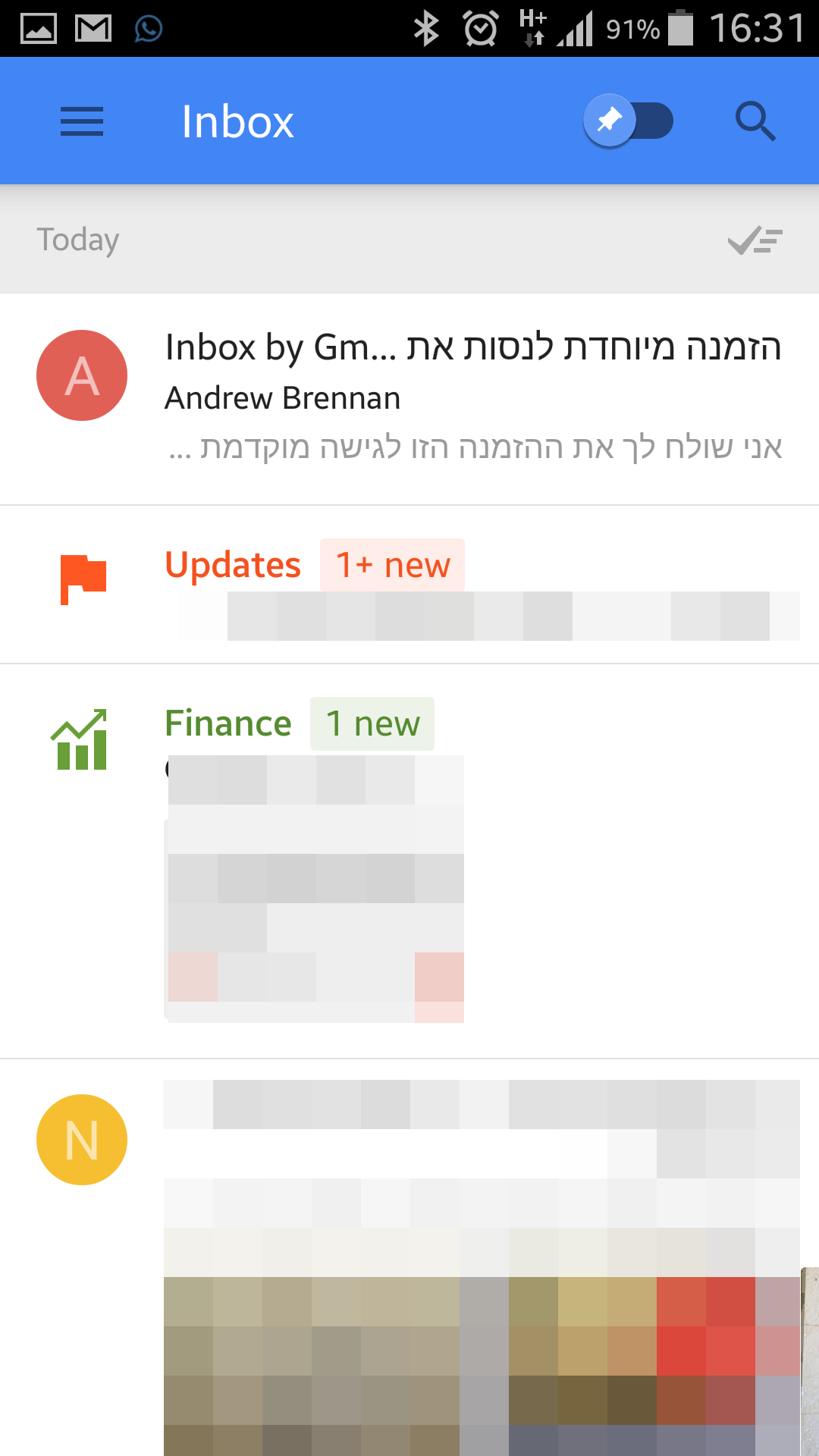
Task: Tap the yellow N sender avatar
Action: pos(81,1139)
